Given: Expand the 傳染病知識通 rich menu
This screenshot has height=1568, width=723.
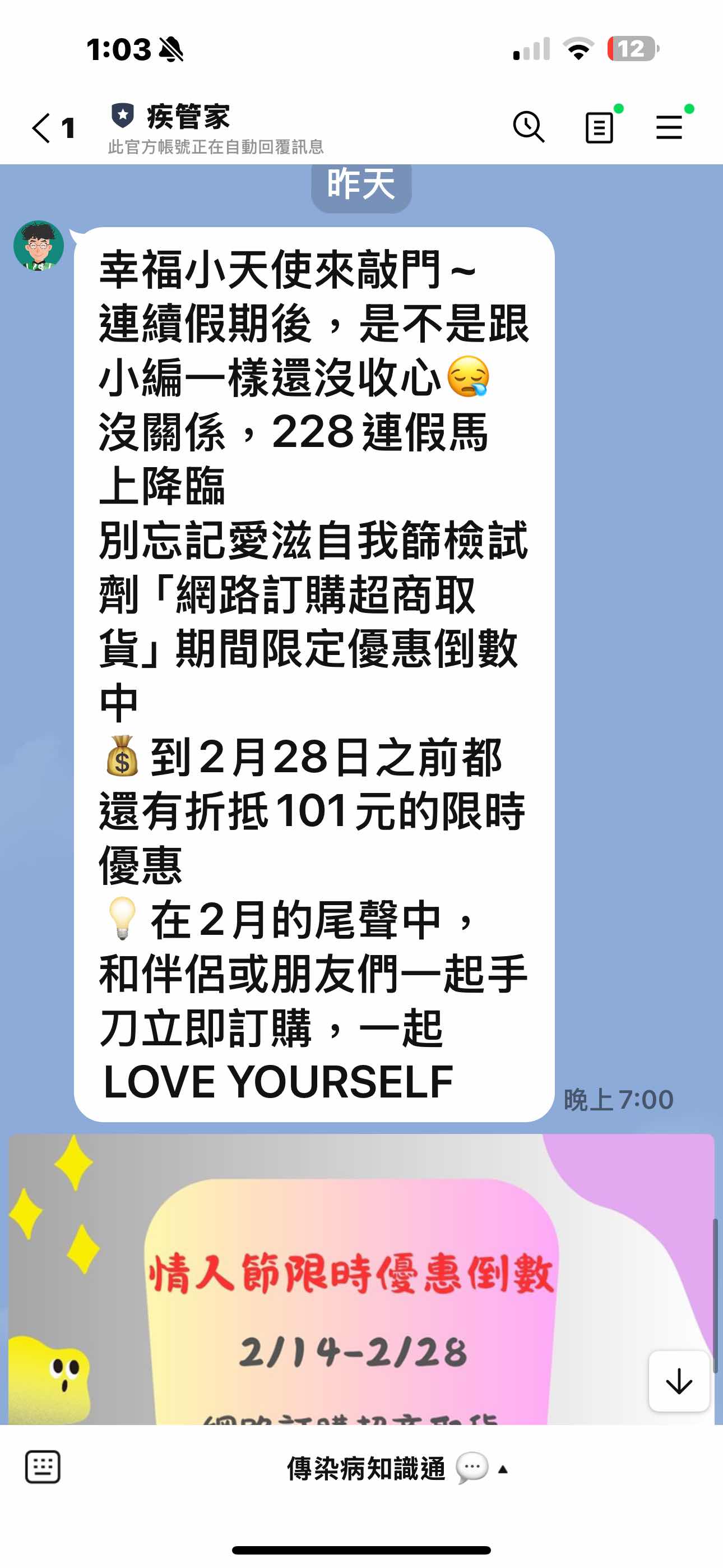Looking at the screenshot, I should (396, 1468).
